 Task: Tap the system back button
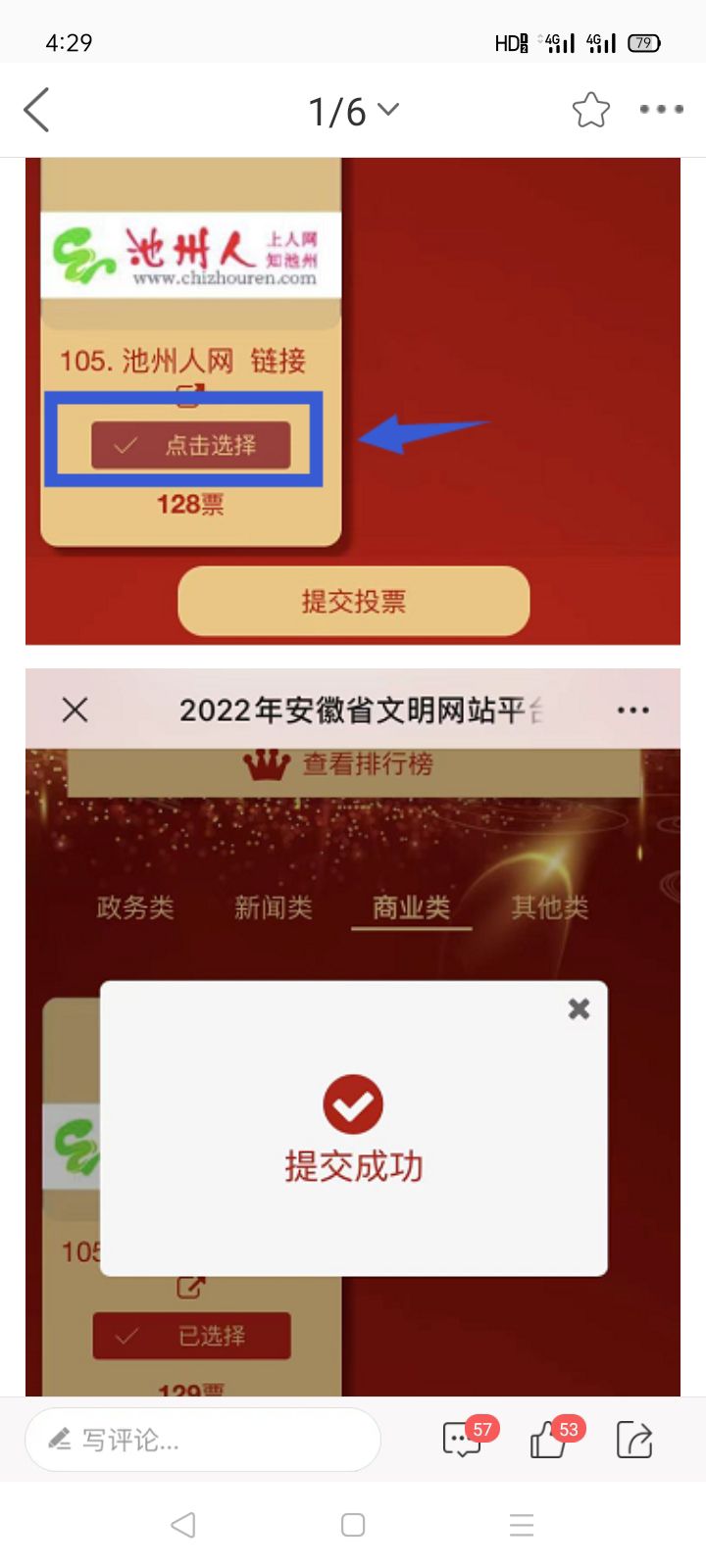pos(183,1525)
